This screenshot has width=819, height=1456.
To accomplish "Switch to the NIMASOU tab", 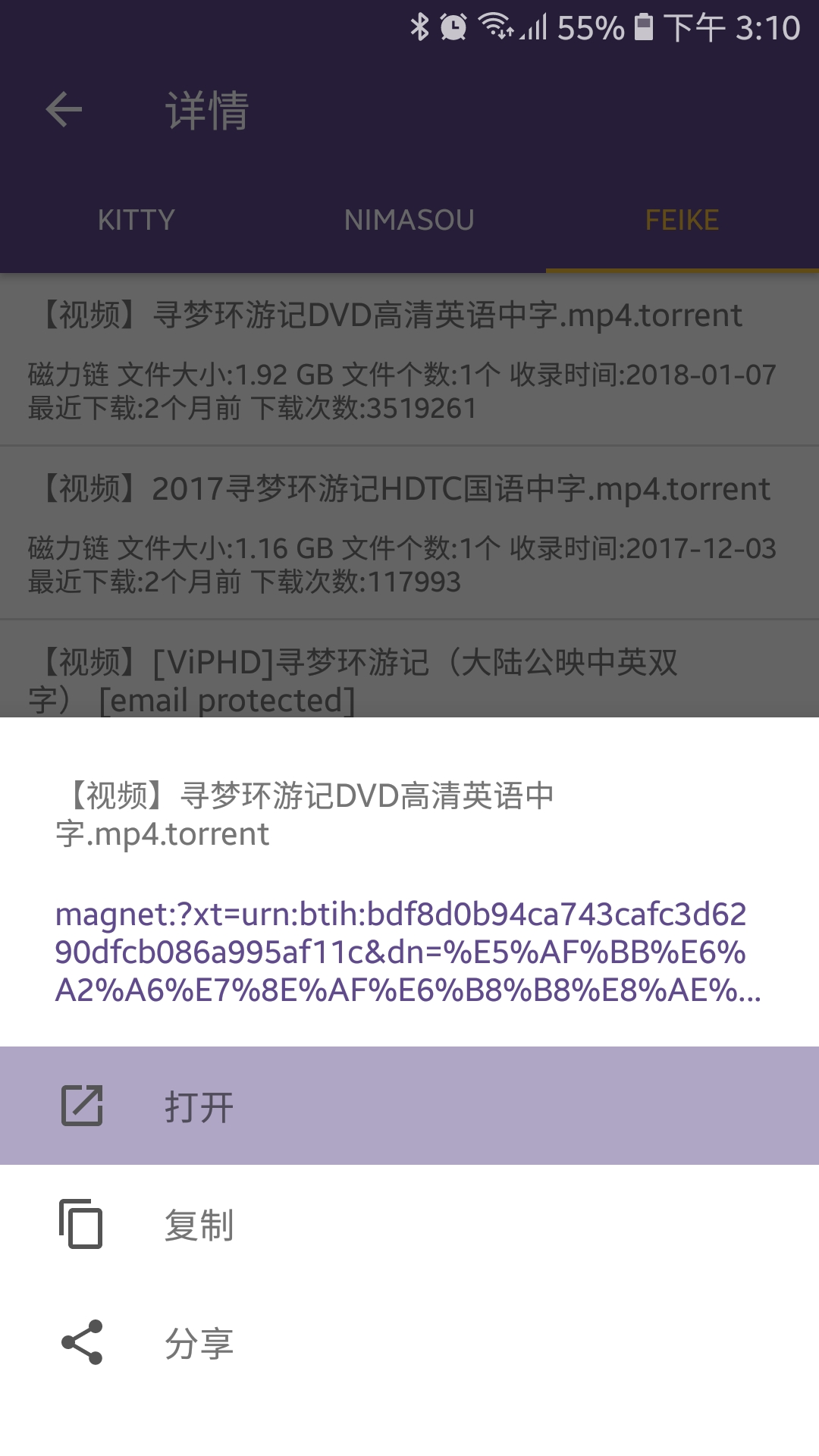I will pos(409,220).
